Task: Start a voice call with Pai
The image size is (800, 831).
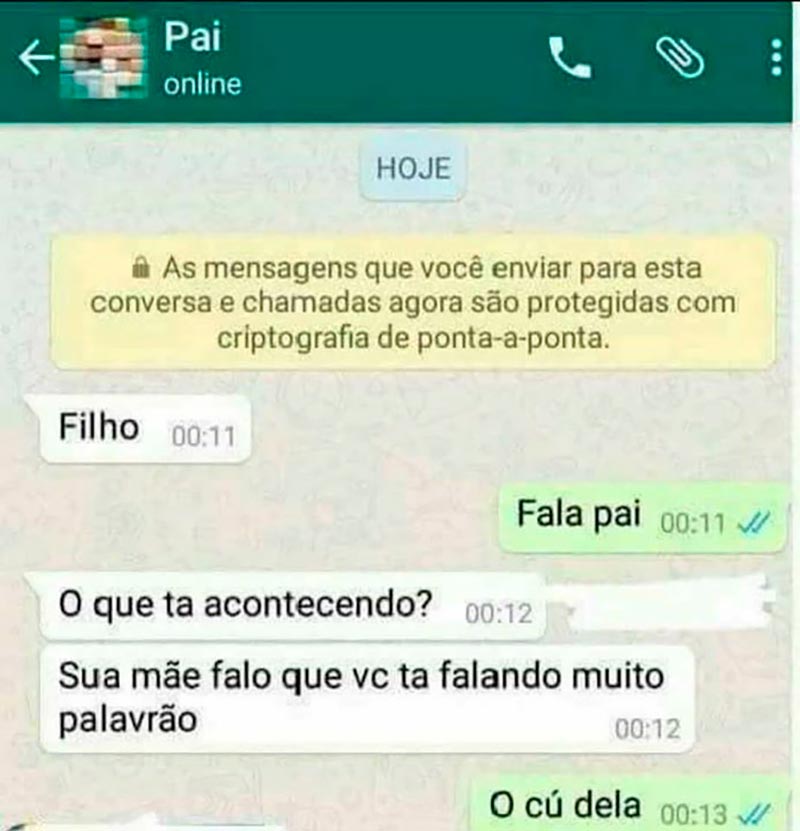Action: (x=570, y=60)
